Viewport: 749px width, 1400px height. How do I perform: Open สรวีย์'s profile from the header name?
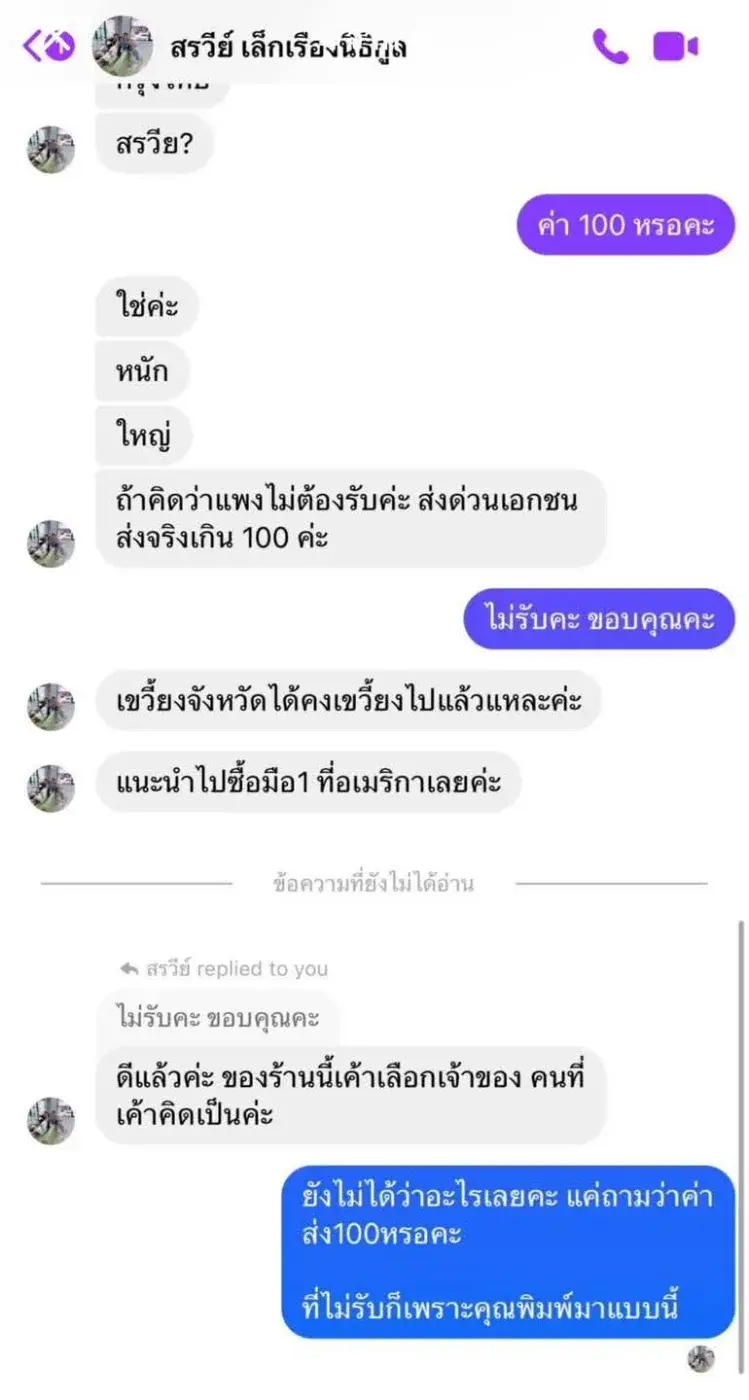[x=288, y=47]
